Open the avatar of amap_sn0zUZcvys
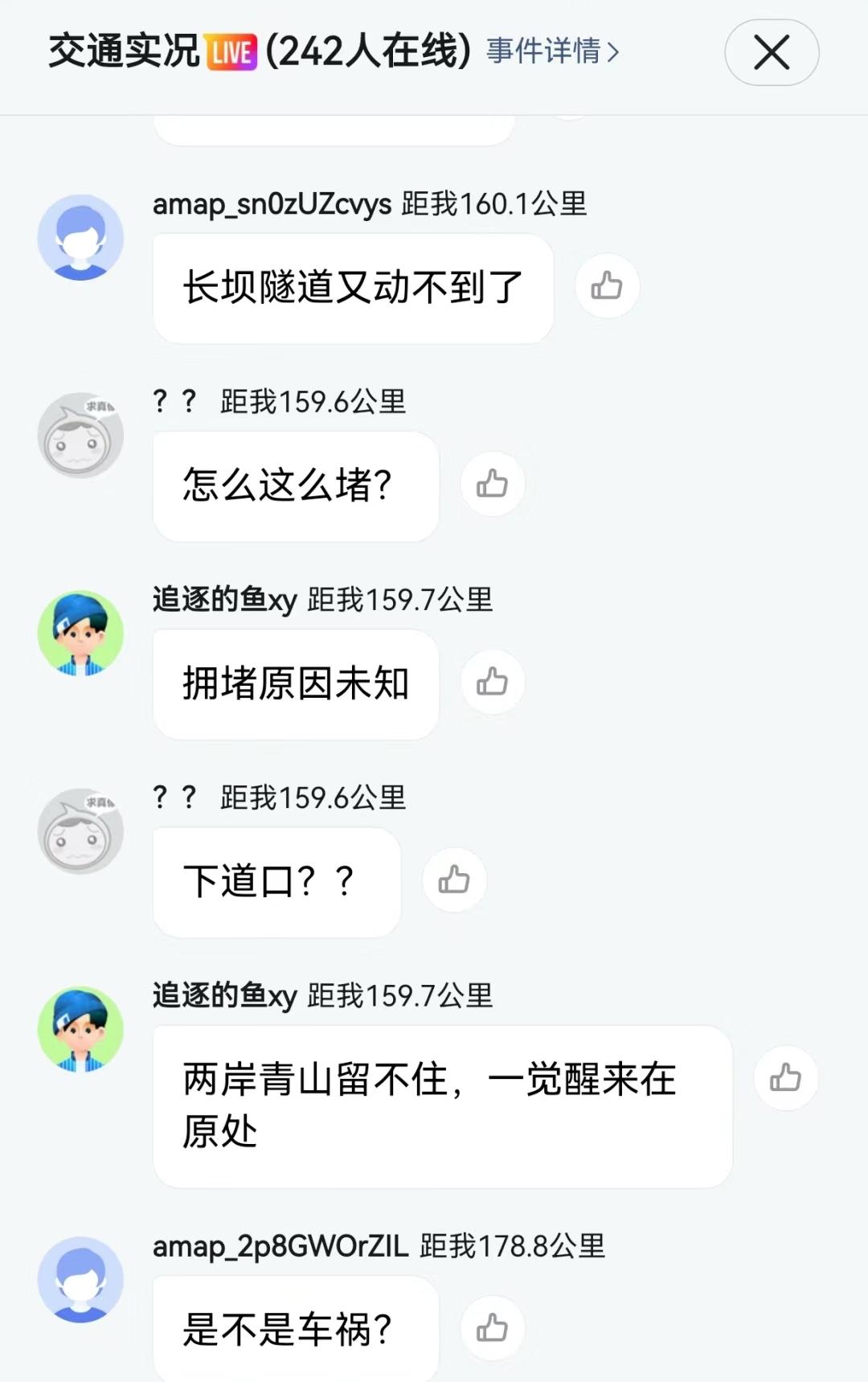Viewport: 868px width, 1382px height. (x=80, y=238)
